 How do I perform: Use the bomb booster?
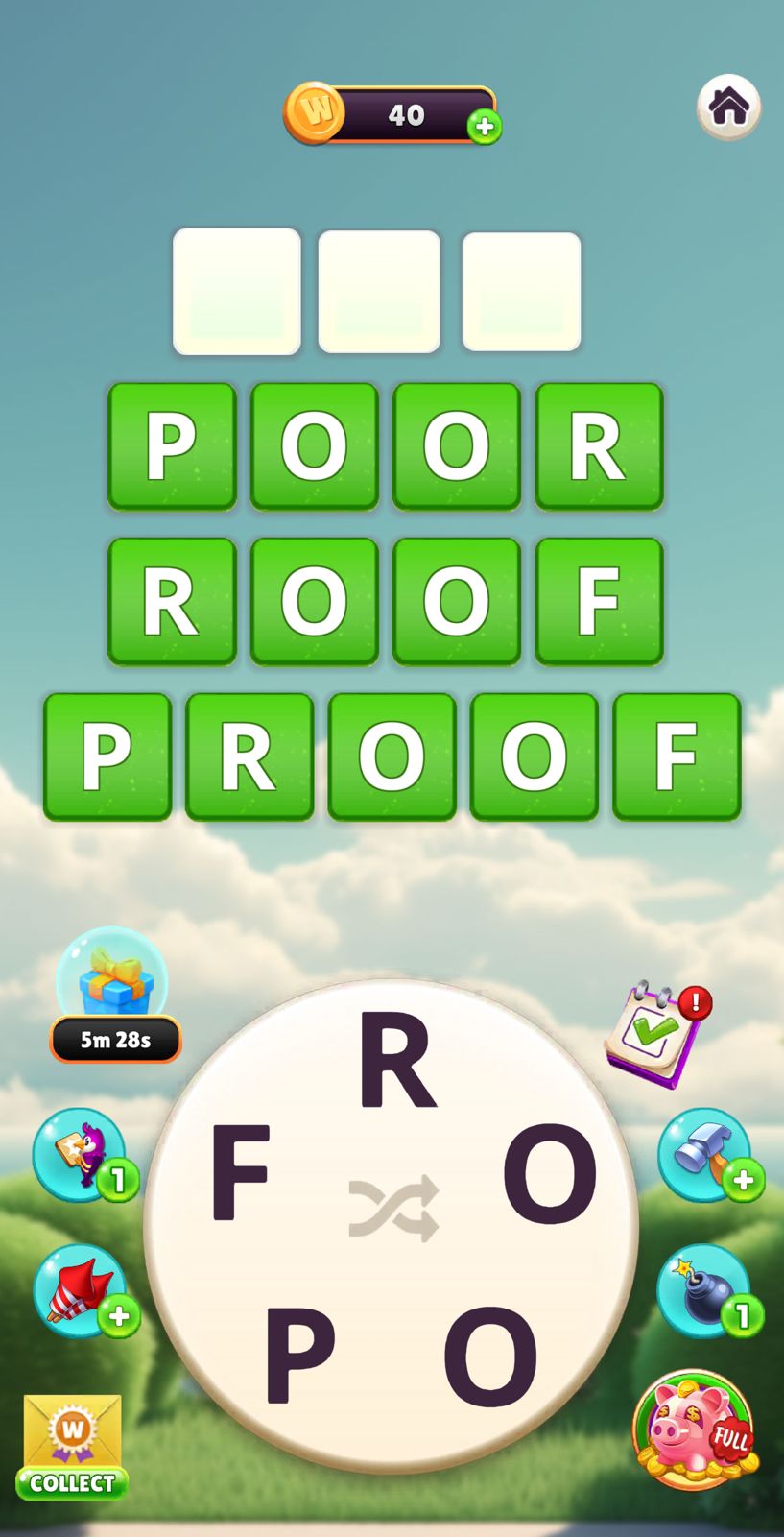tap(706, 1291)
